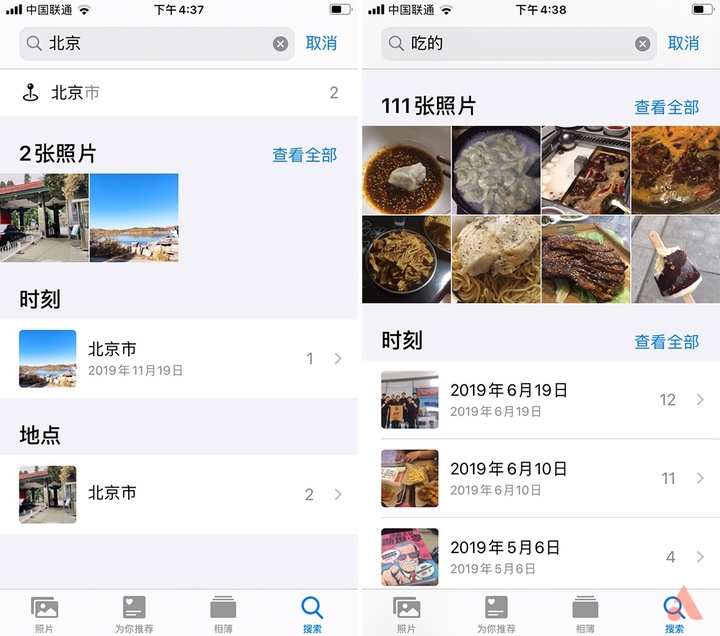720x636 pixels.
Task: View all moments under the 吃的 search
Action: [666, 342]
